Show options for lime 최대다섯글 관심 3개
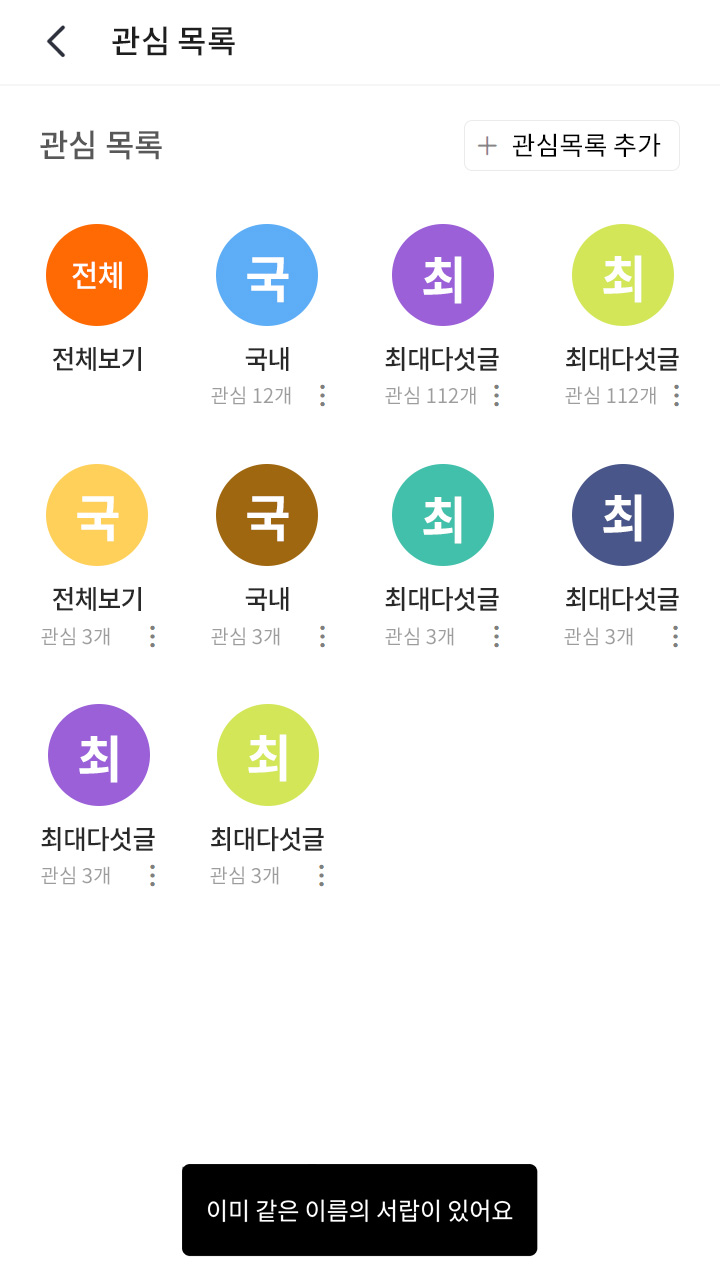The width and height of the screenshot is (720, 1280). (x=321, y=876)
